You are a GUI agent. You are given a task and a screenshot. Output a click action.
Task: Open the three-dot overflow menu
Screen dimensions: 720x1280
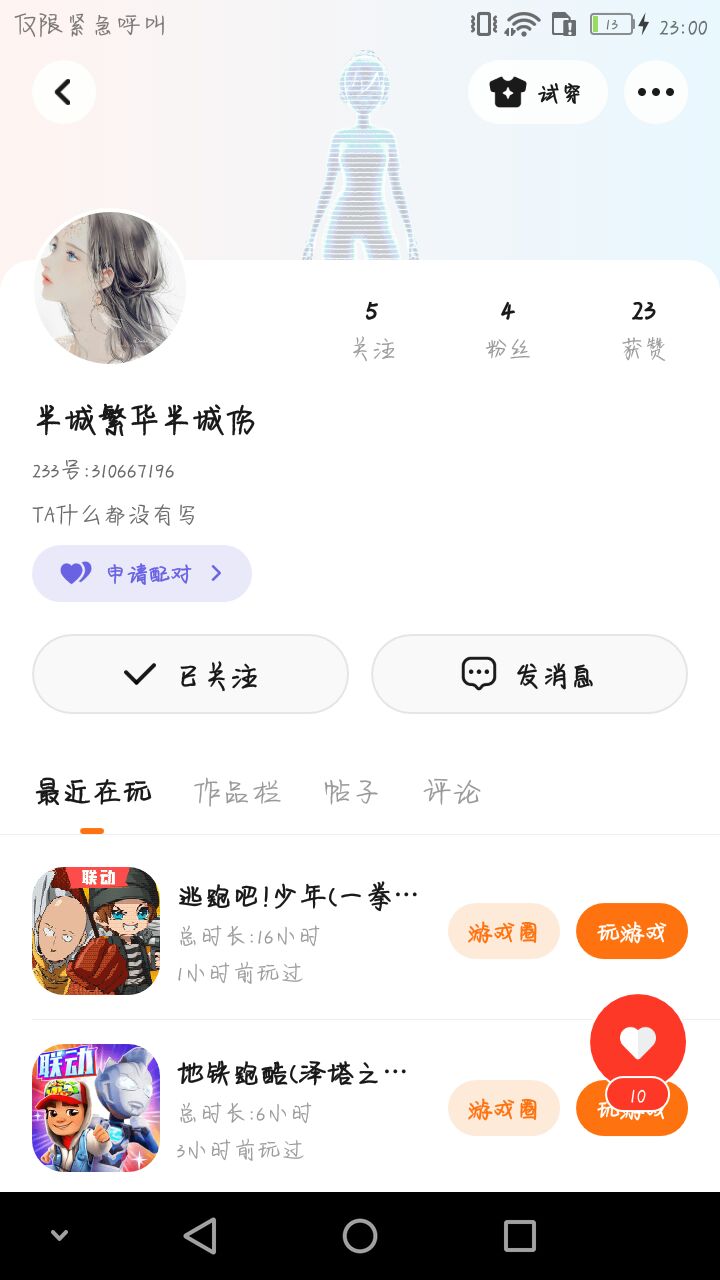pyautogui.click(x=656, y=92)
